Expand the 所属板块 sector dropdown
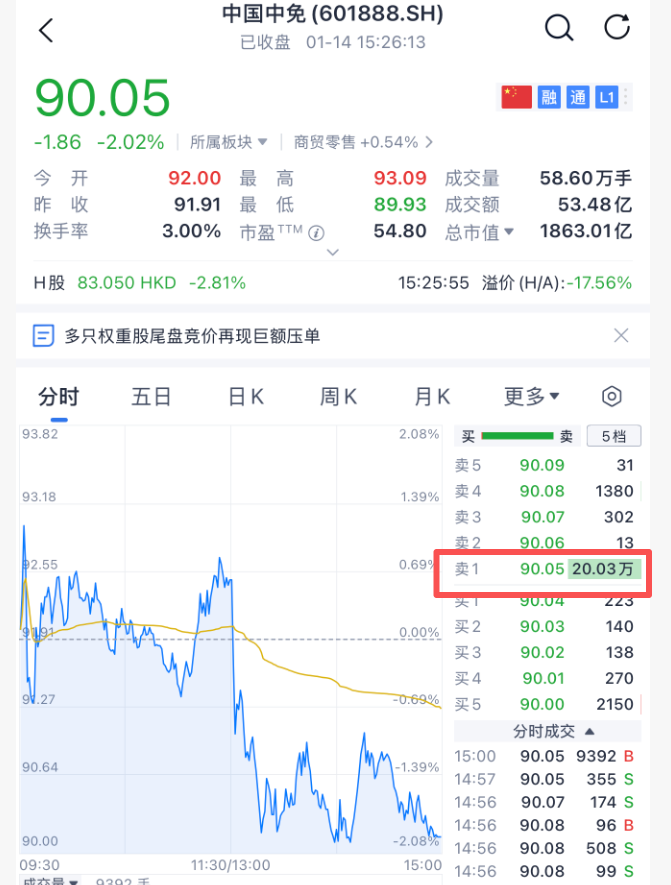 click(229, 142)
